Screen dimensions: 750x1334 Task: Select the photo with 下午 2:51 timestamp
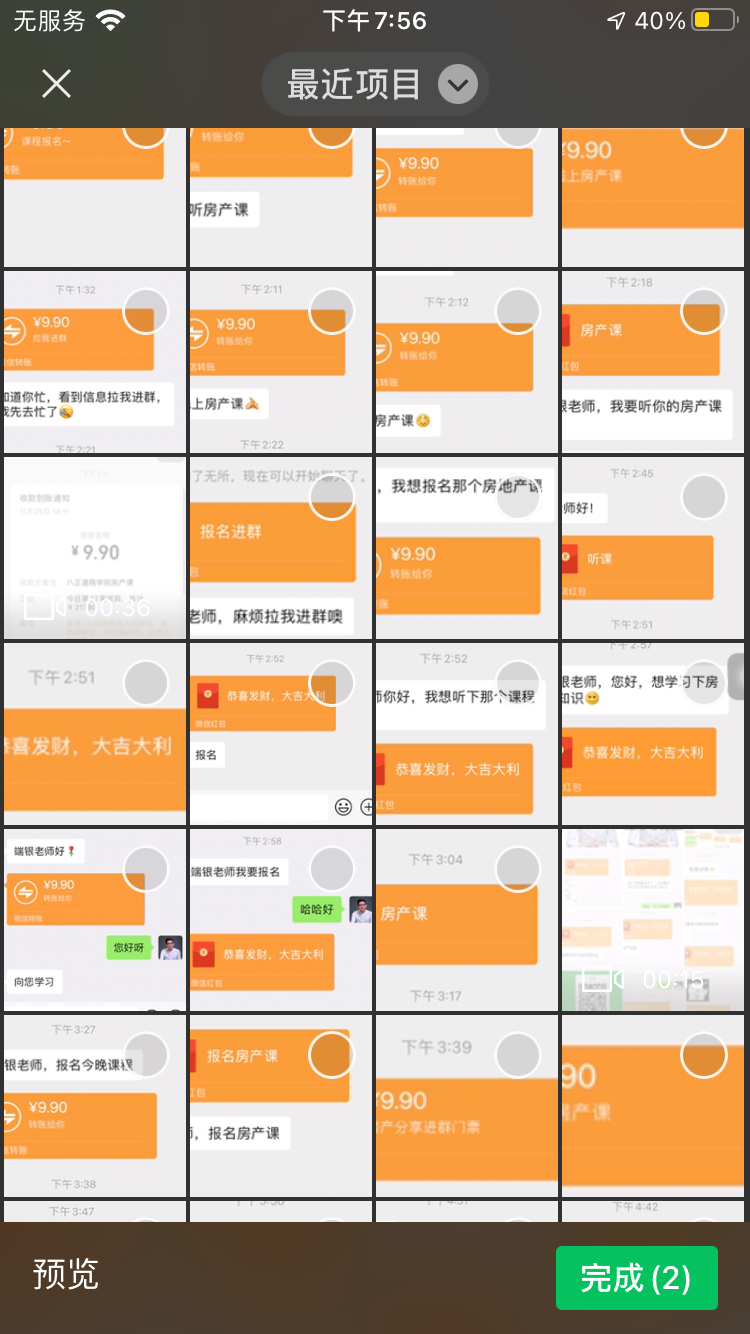coord(146,684)
